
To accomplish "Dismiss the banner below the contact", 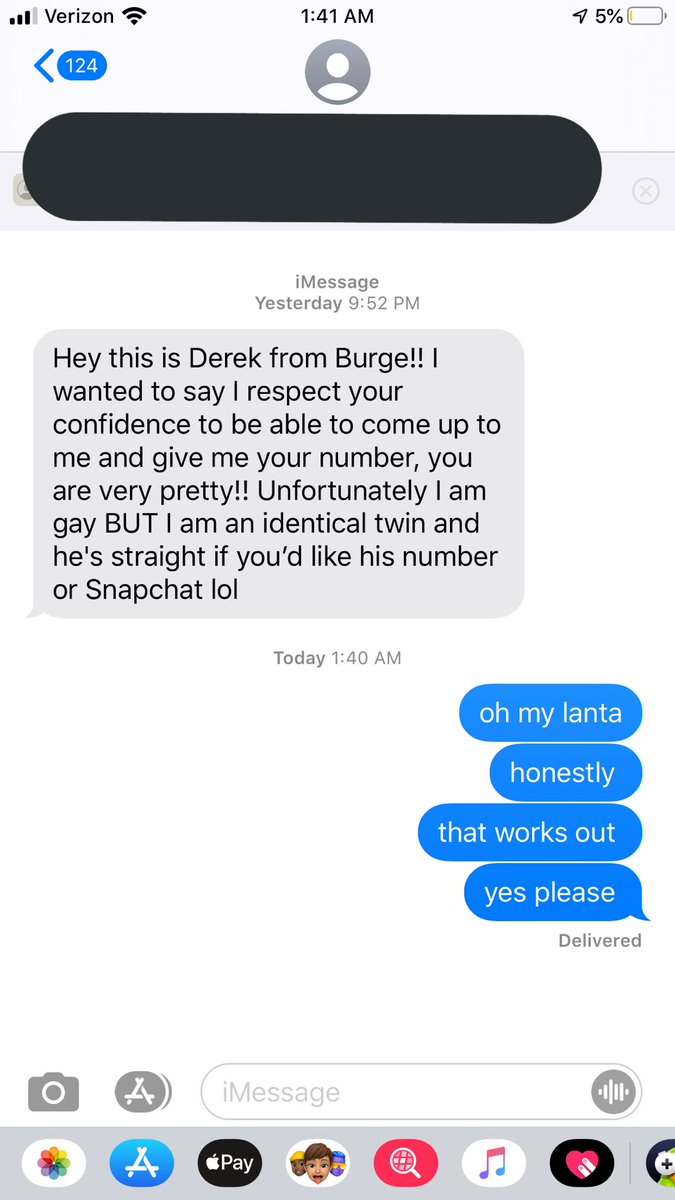I will click(646, 191).
